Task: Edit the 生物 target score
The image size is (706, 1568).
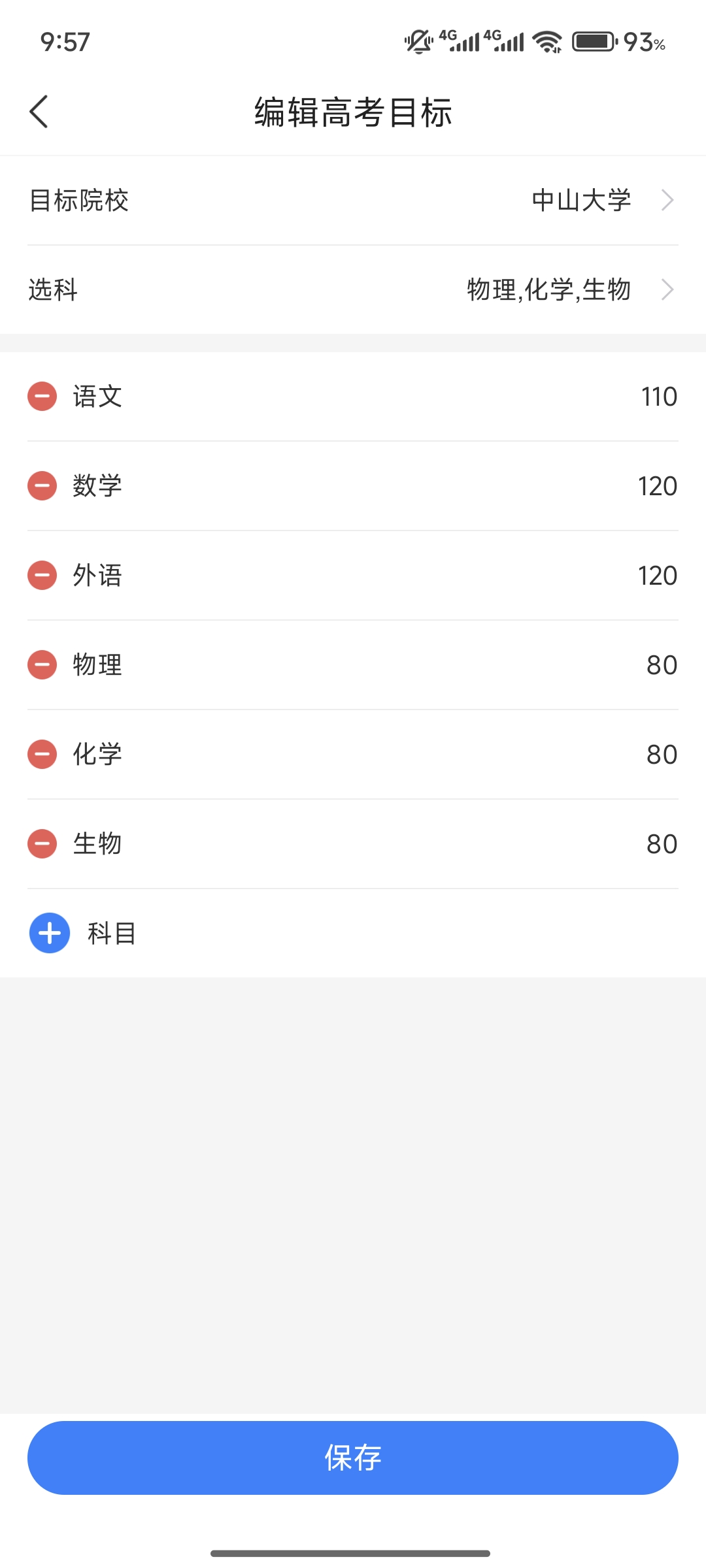Action: pyautogui.click(x=661, y=844)
